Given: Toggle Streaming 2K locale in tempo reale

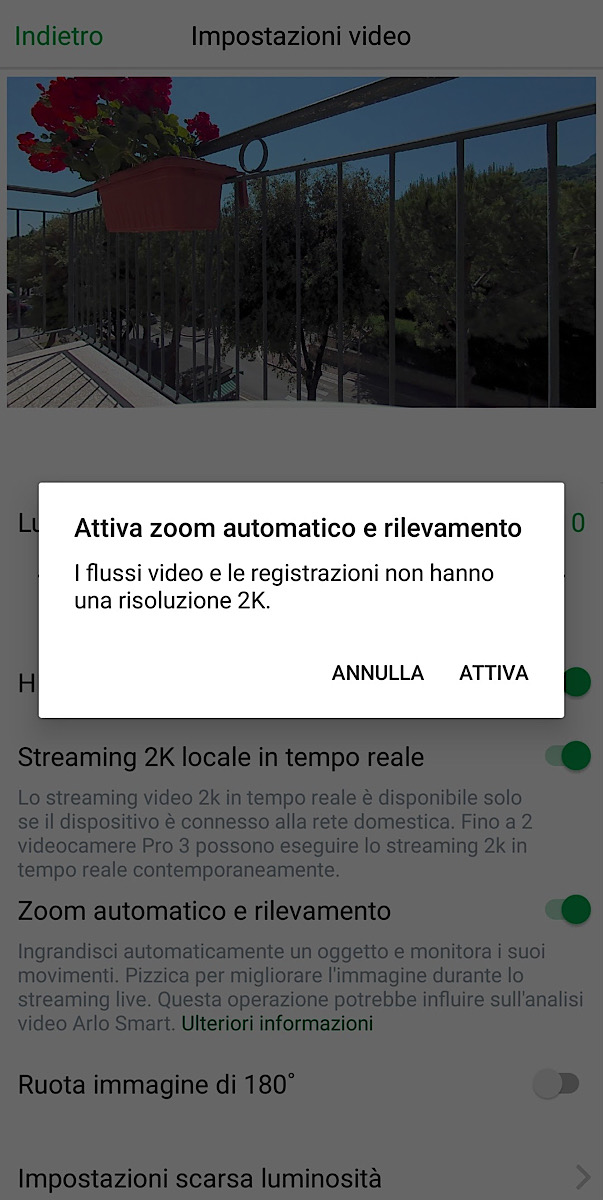Looking at the screenshot, I should pos(568,756).
